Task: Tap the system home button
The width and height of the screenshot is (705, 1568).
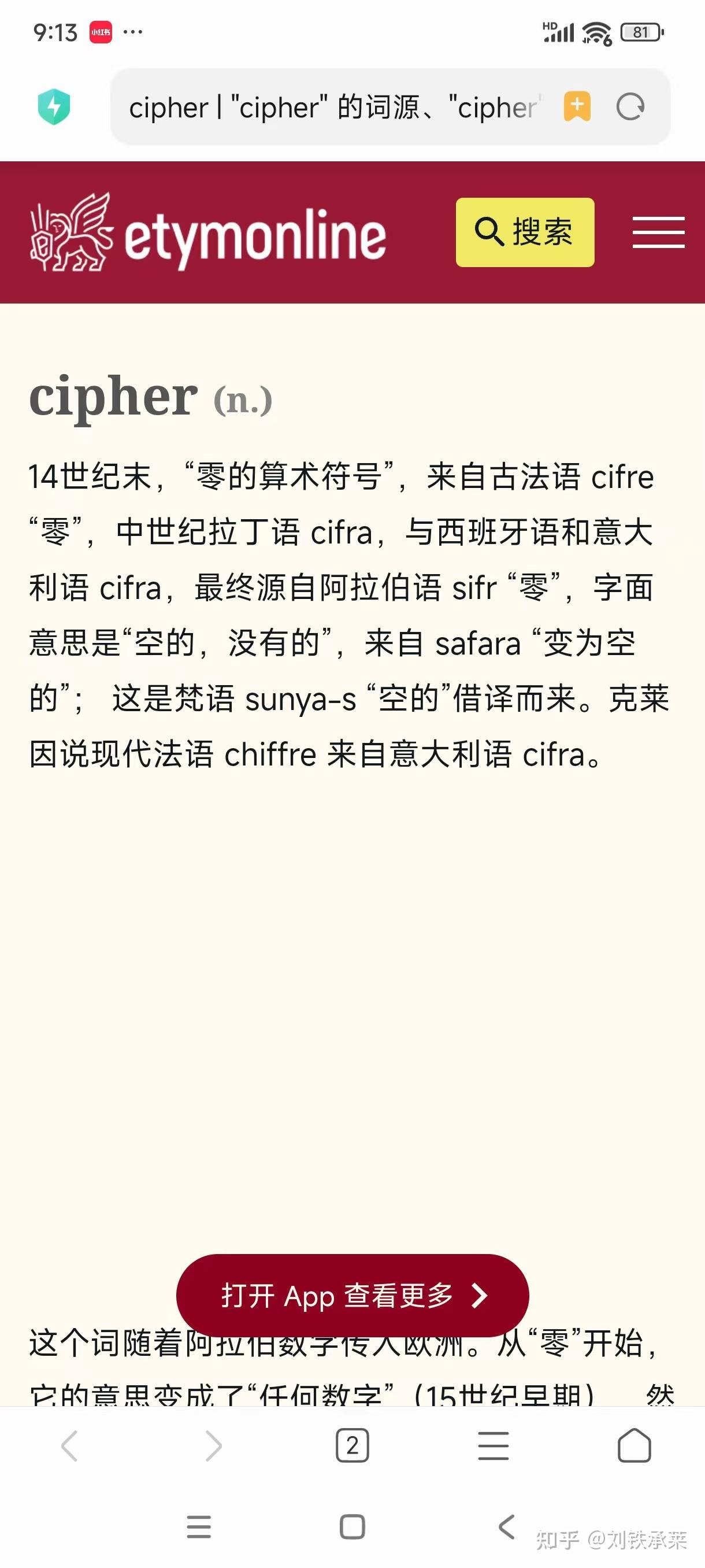Action: (352, 1526)
